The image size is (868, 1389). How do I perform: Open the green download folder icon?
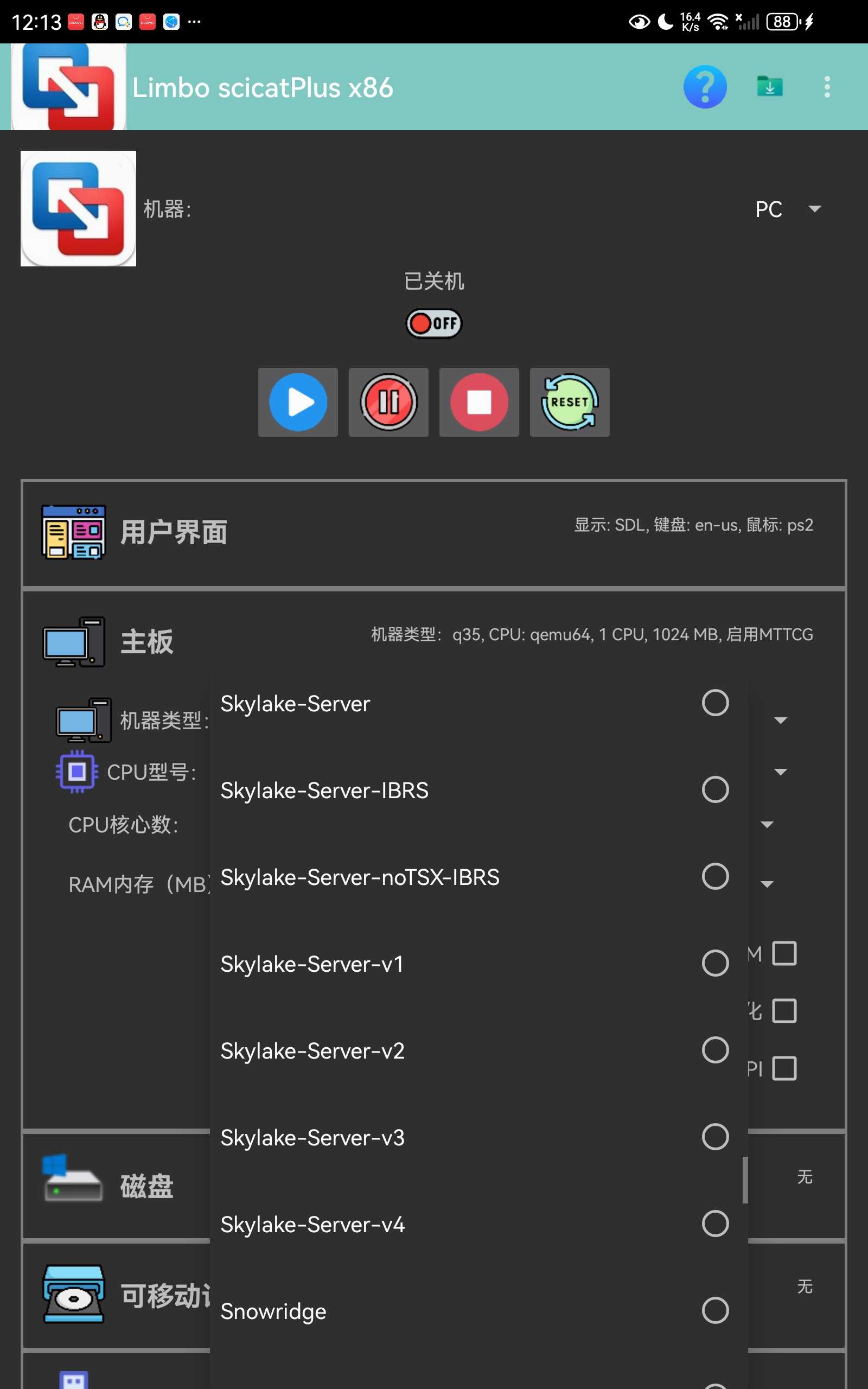(x=769, y=87)
